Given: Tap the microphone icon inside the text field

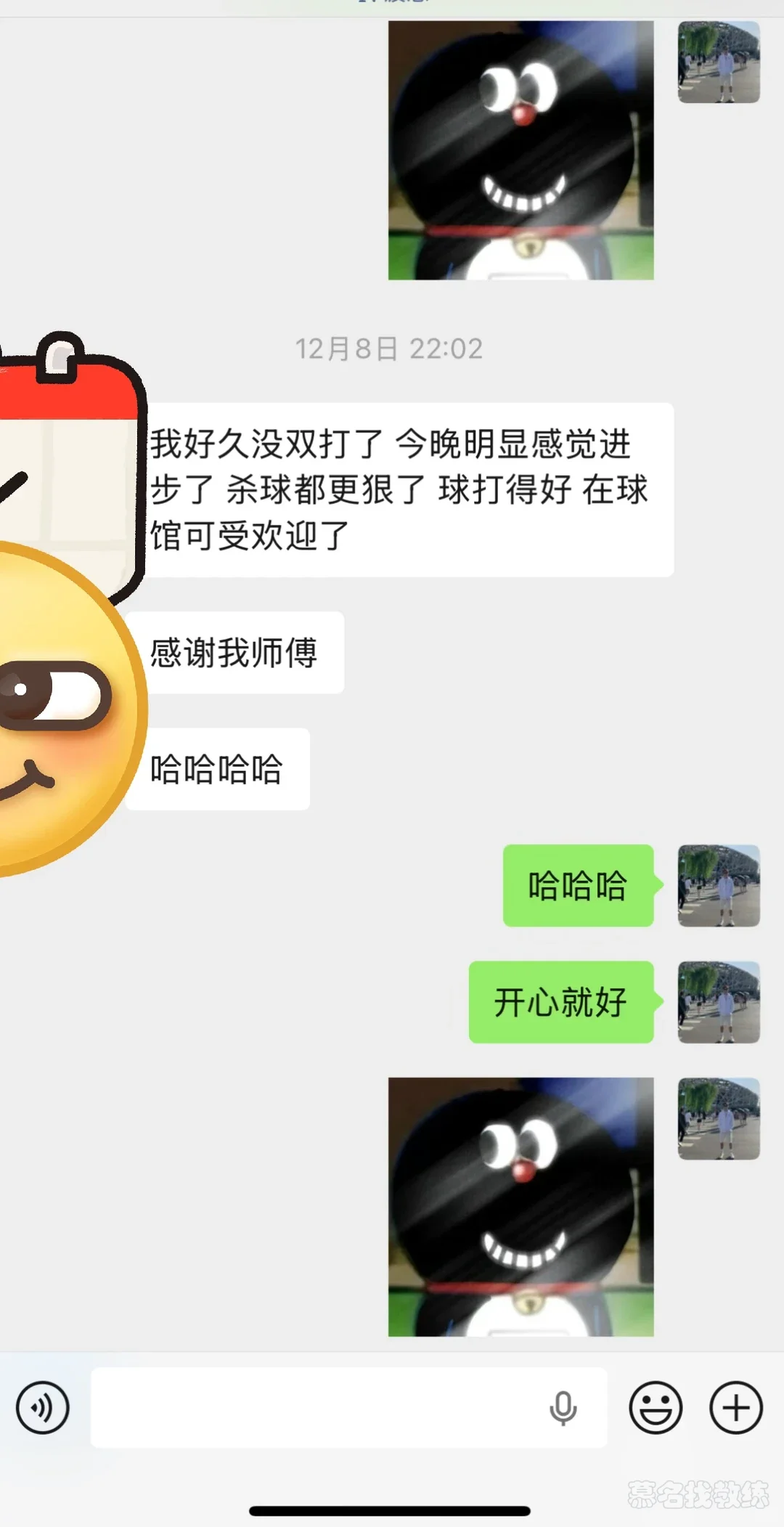Looking at the screenshot, I should 563,1409.
